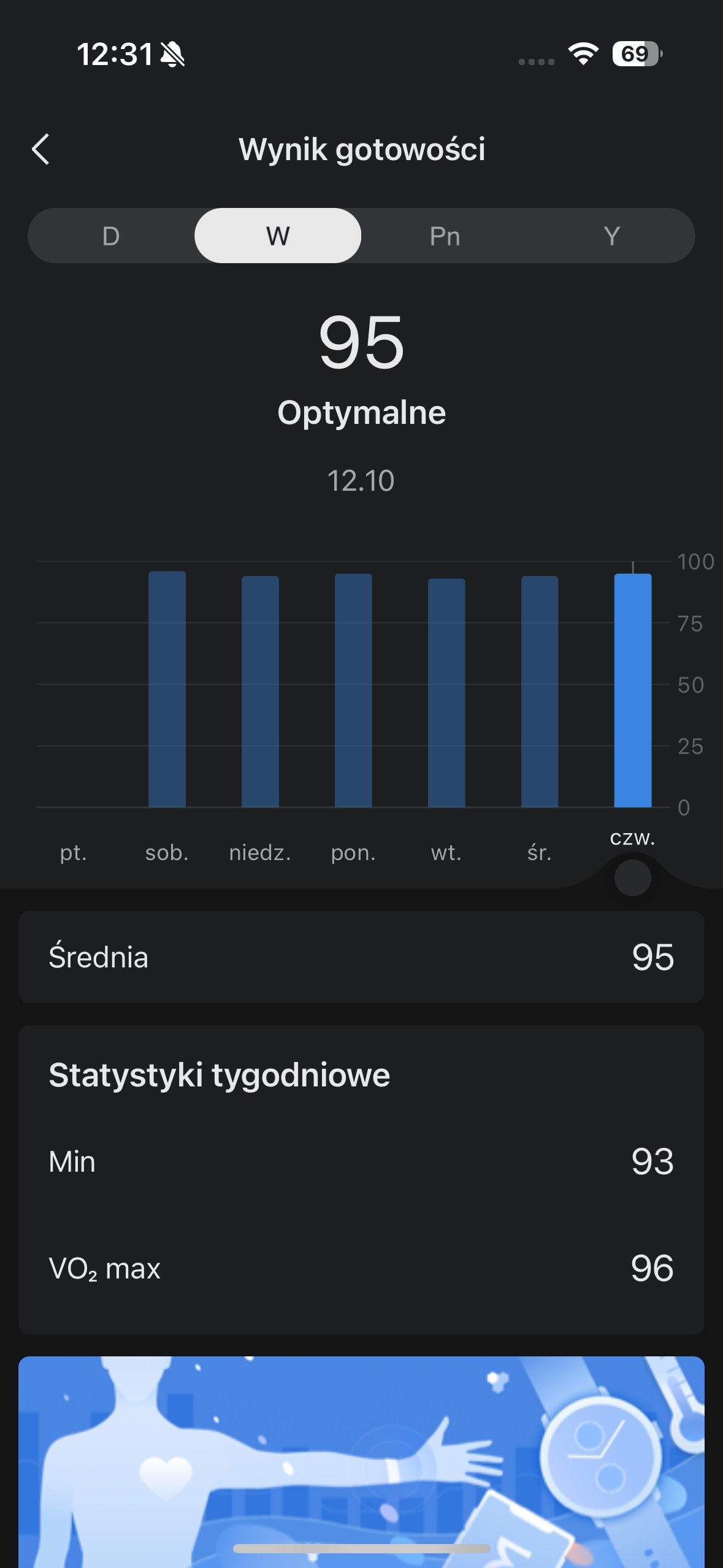Select the niedz. bar in the chart
Viewport: 723px width, 1568px height.
[x=260, y=691]
